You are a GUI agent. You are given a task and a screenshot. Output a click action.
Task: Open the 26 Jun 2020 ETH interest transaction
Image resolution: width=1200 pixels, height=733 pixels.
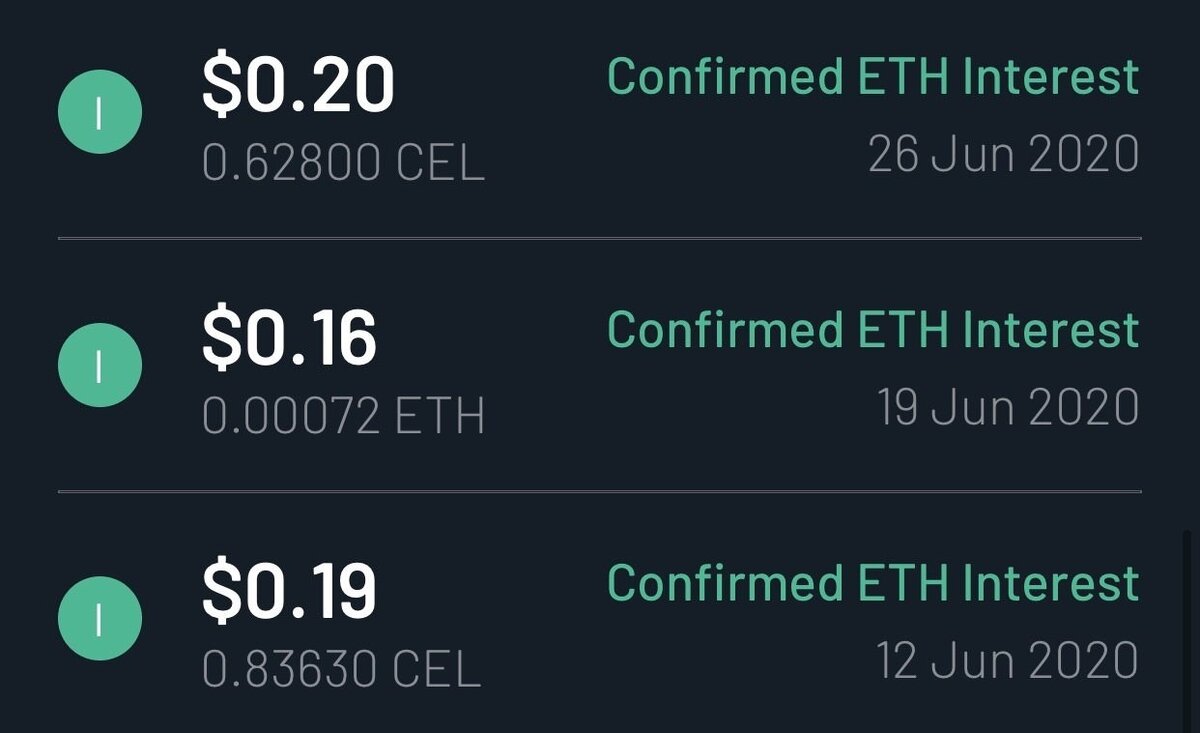(600, 115)
